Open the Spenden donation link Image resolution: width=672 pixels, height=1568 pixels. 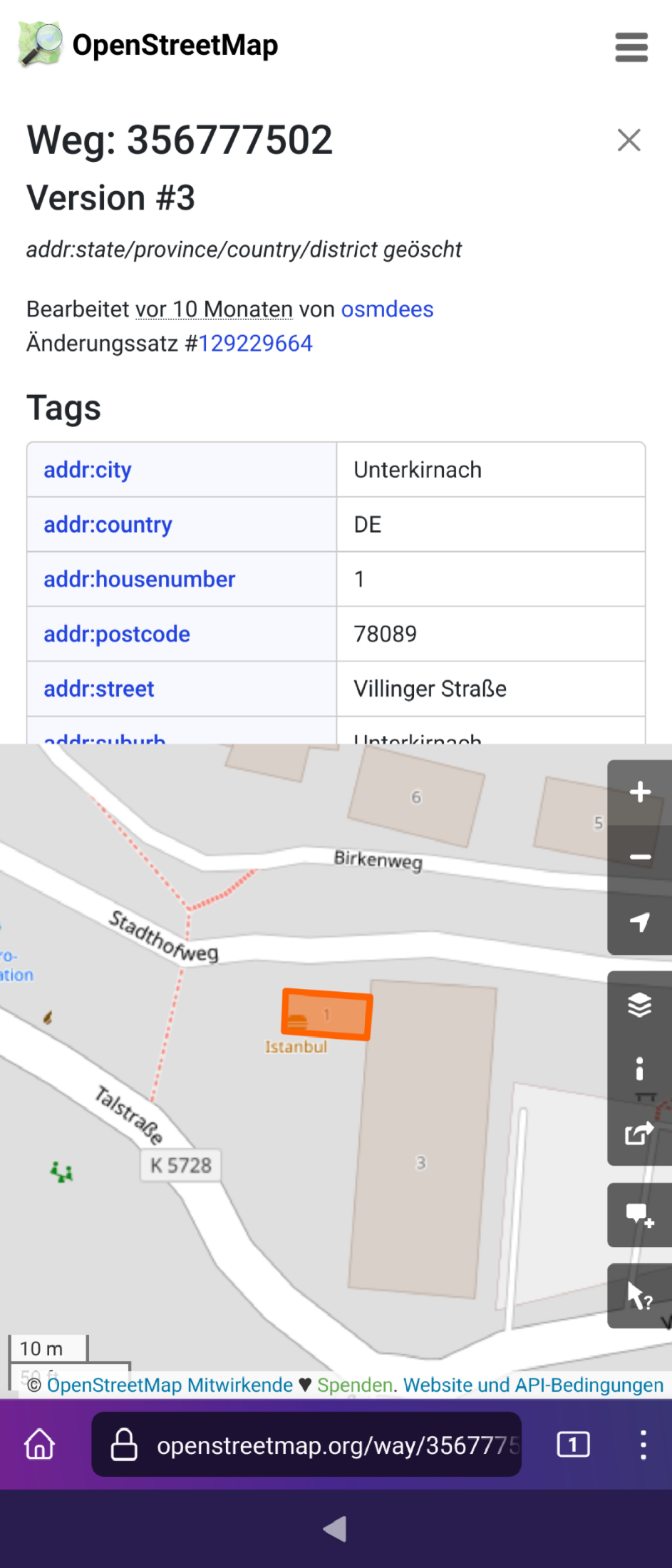[355, 1385]
